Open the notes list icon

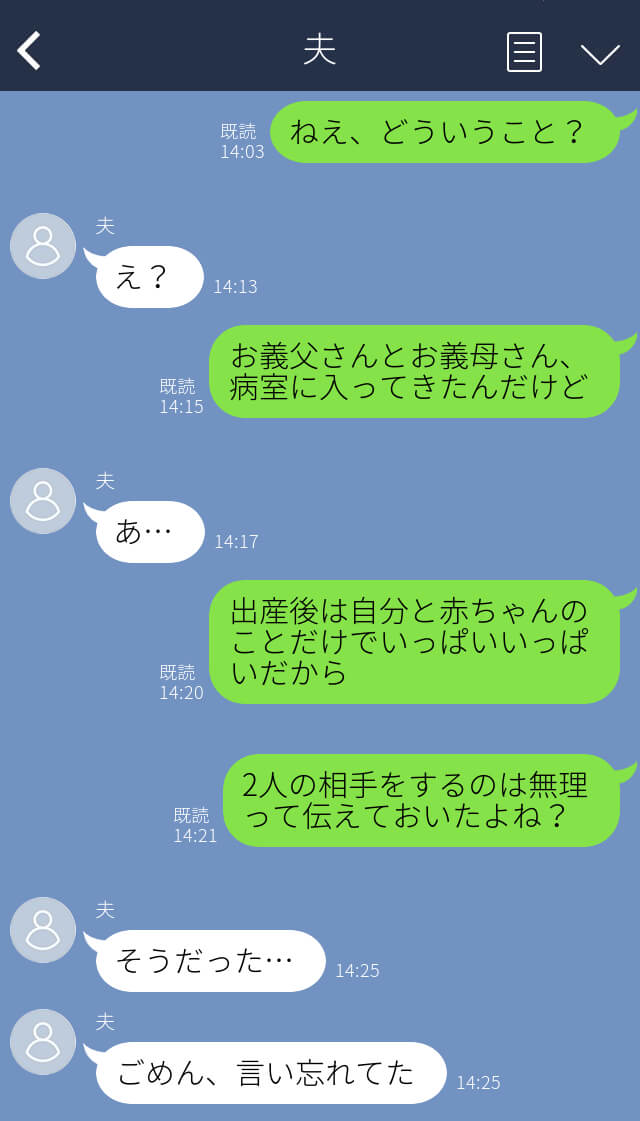(x=524, y=52)
